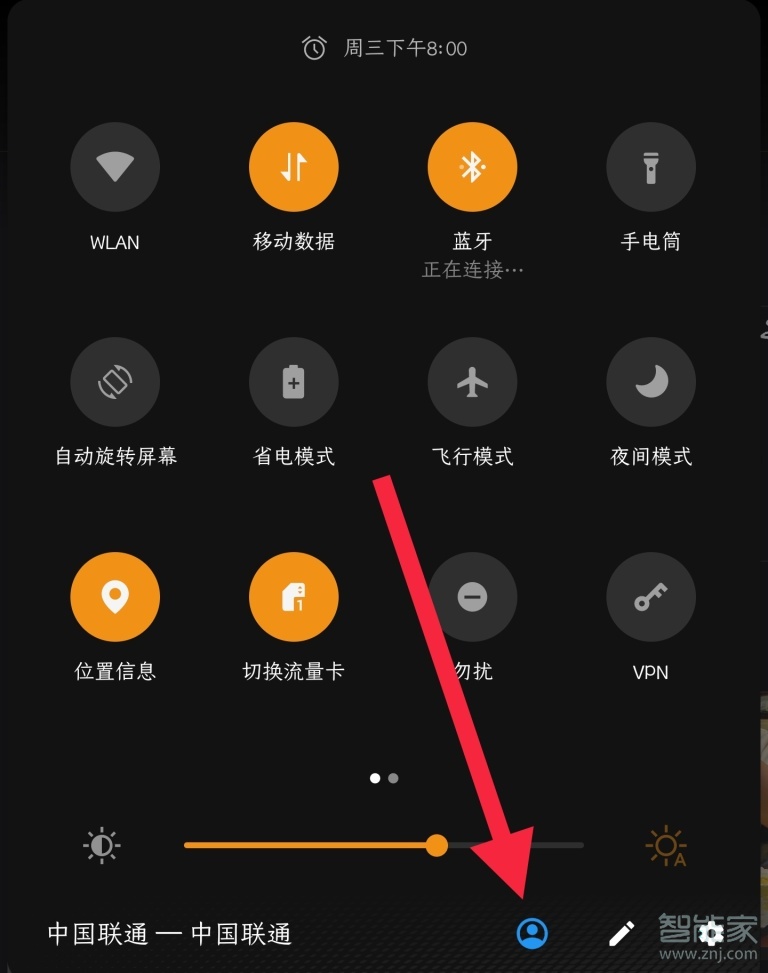Image resolution: width=768 pixels, height=973 pixels.
Task: Open the user profile icon near the pencil
Action: tap(532, 932)
